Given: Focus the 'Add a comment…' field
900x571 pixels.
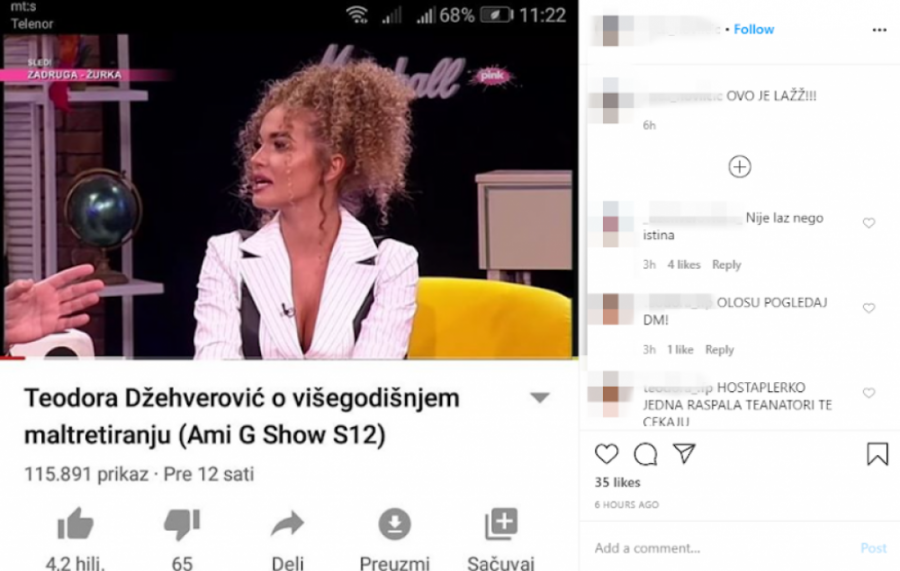Looking at the screenshot, I should click(700, 548).
